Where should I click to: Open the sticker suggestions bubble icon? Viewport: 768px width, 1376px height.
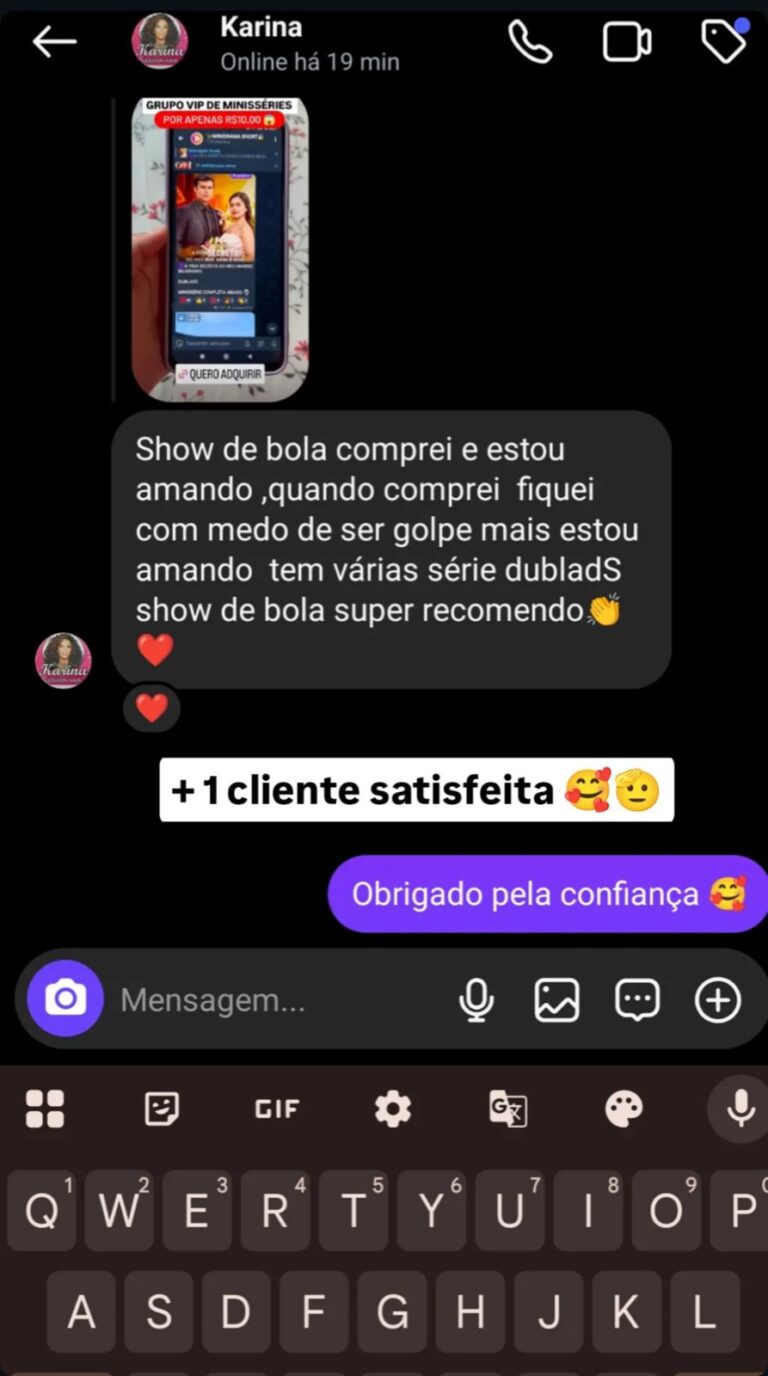pos(637,999)
